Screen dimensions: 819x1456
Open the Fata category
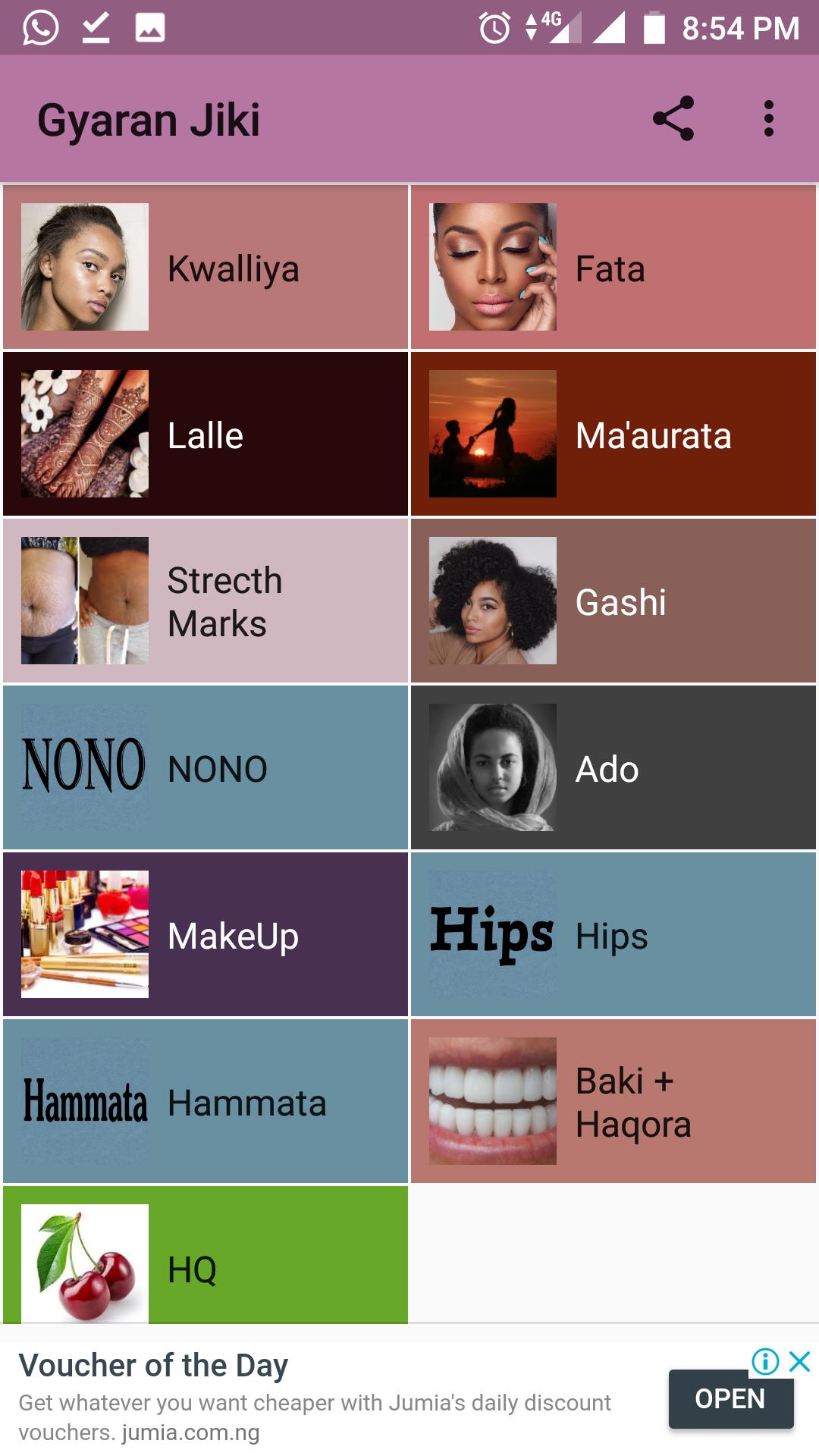[613, 267]
